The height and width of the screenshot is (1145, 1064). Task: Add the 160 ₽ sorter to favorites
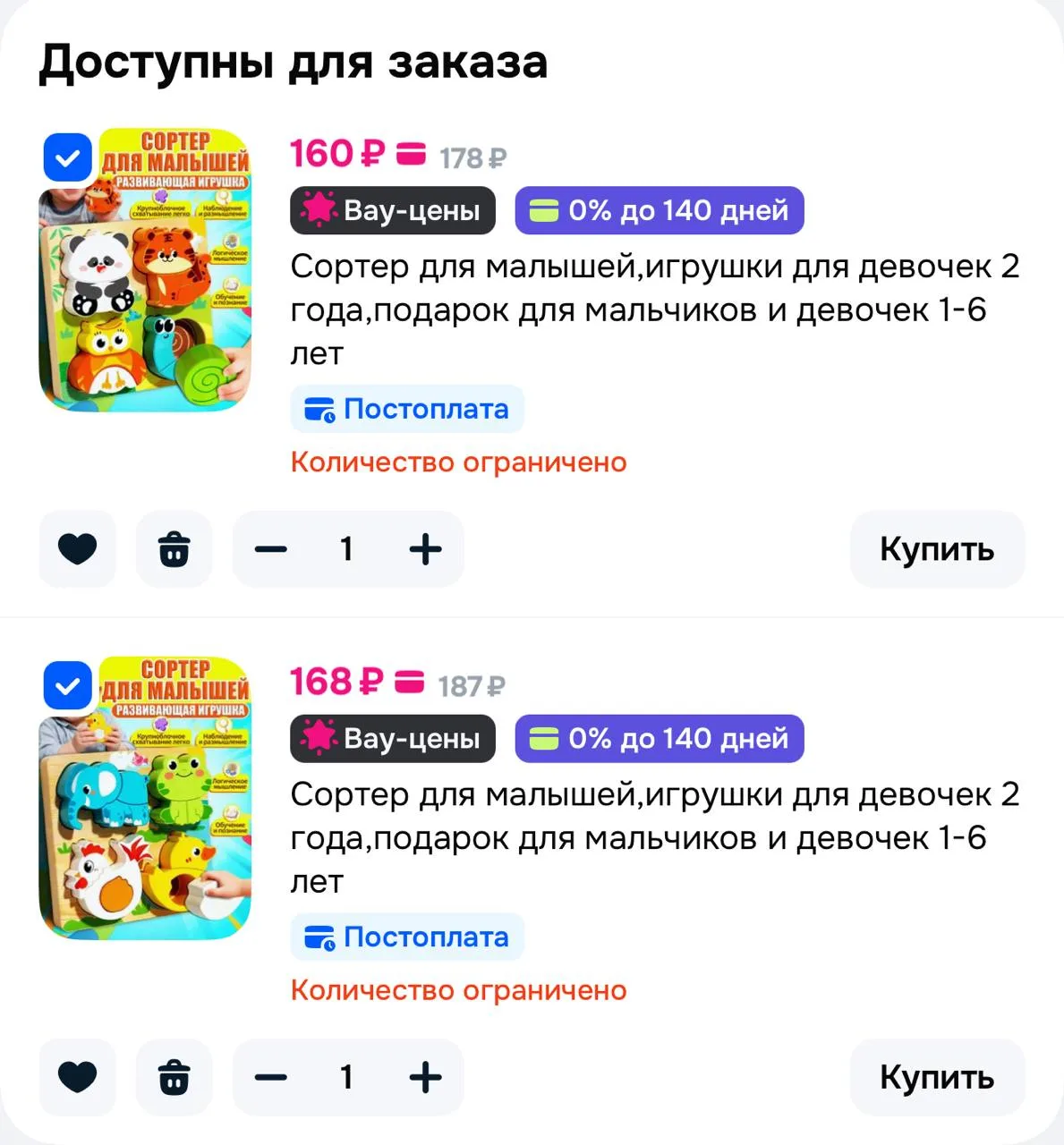(x=78, y=549)
